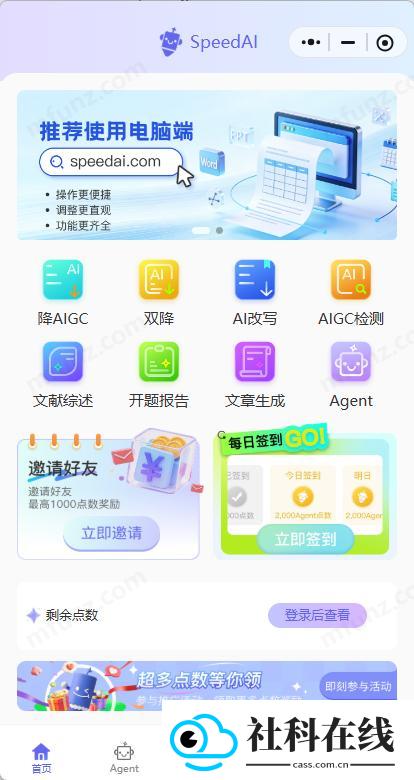Switch to the Agent bottom tab

pos(124,758)
